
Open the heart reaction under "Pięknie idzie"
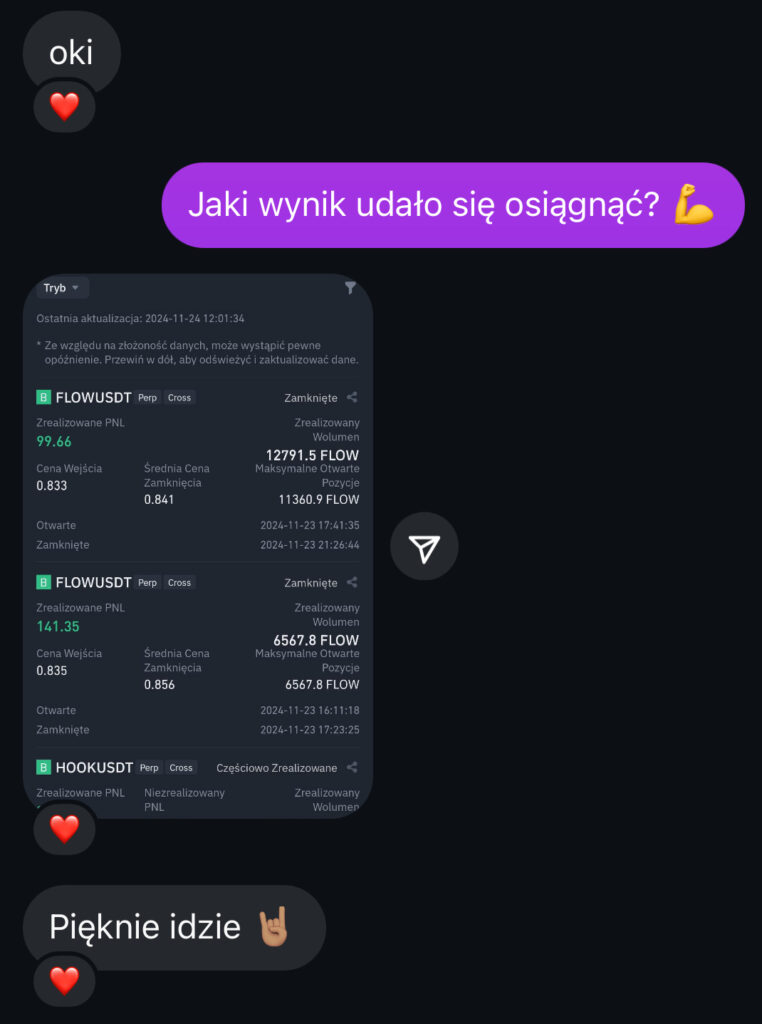click(64, 980)
